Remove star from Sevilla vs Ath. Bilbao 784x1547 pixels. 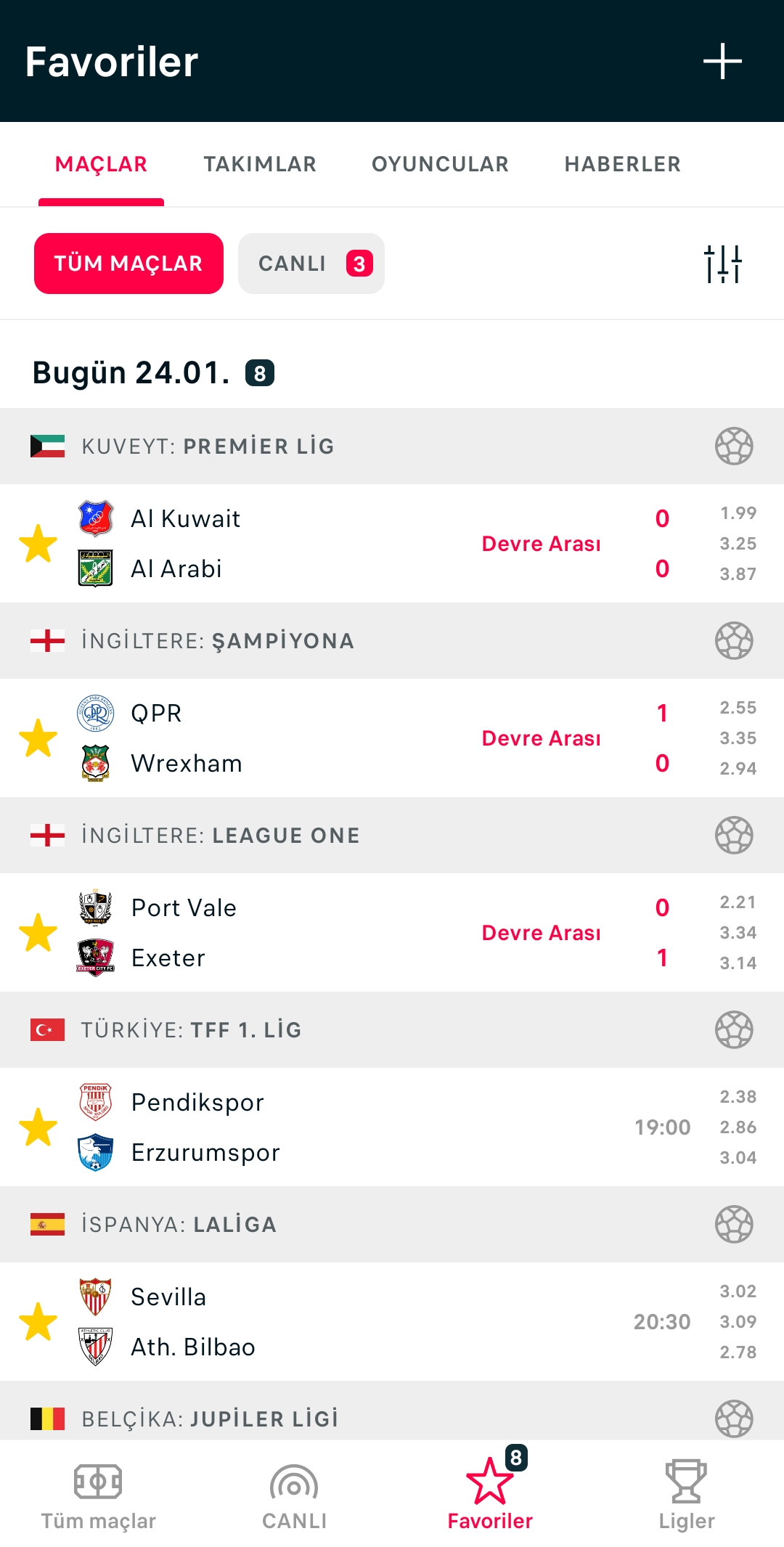click(x=38, y=1322)
